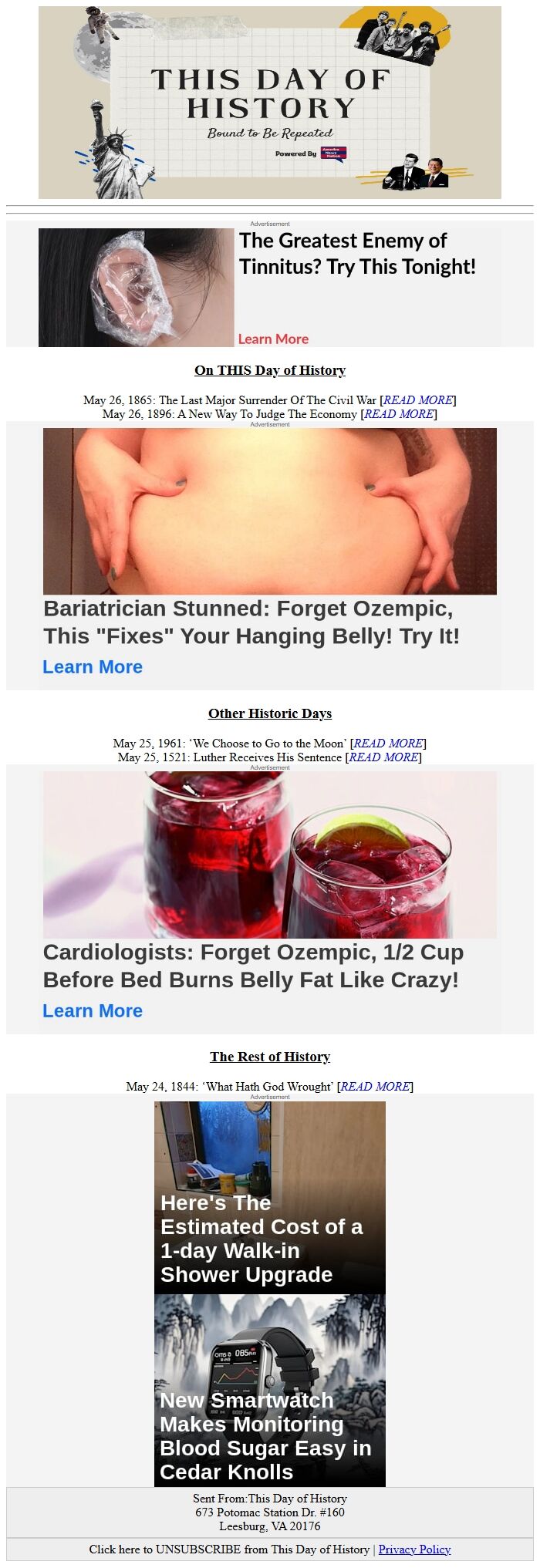The height and width of the screenshot is (1568, 540).
Task: Open the walk-in shower upgrade ad
Action: pyautogui.click(x=270, y=1197)
